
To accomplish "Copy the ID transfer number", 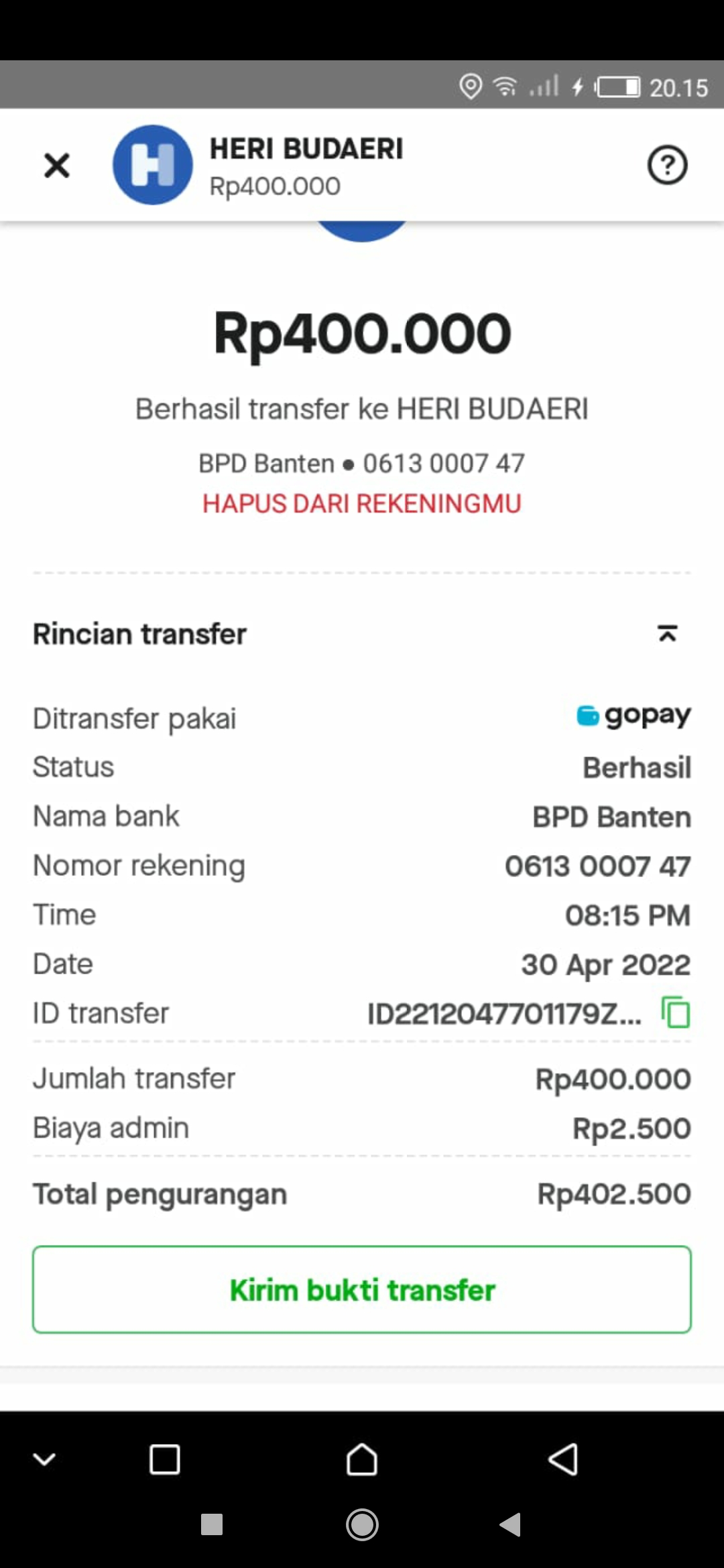I will pos(676,1012).
